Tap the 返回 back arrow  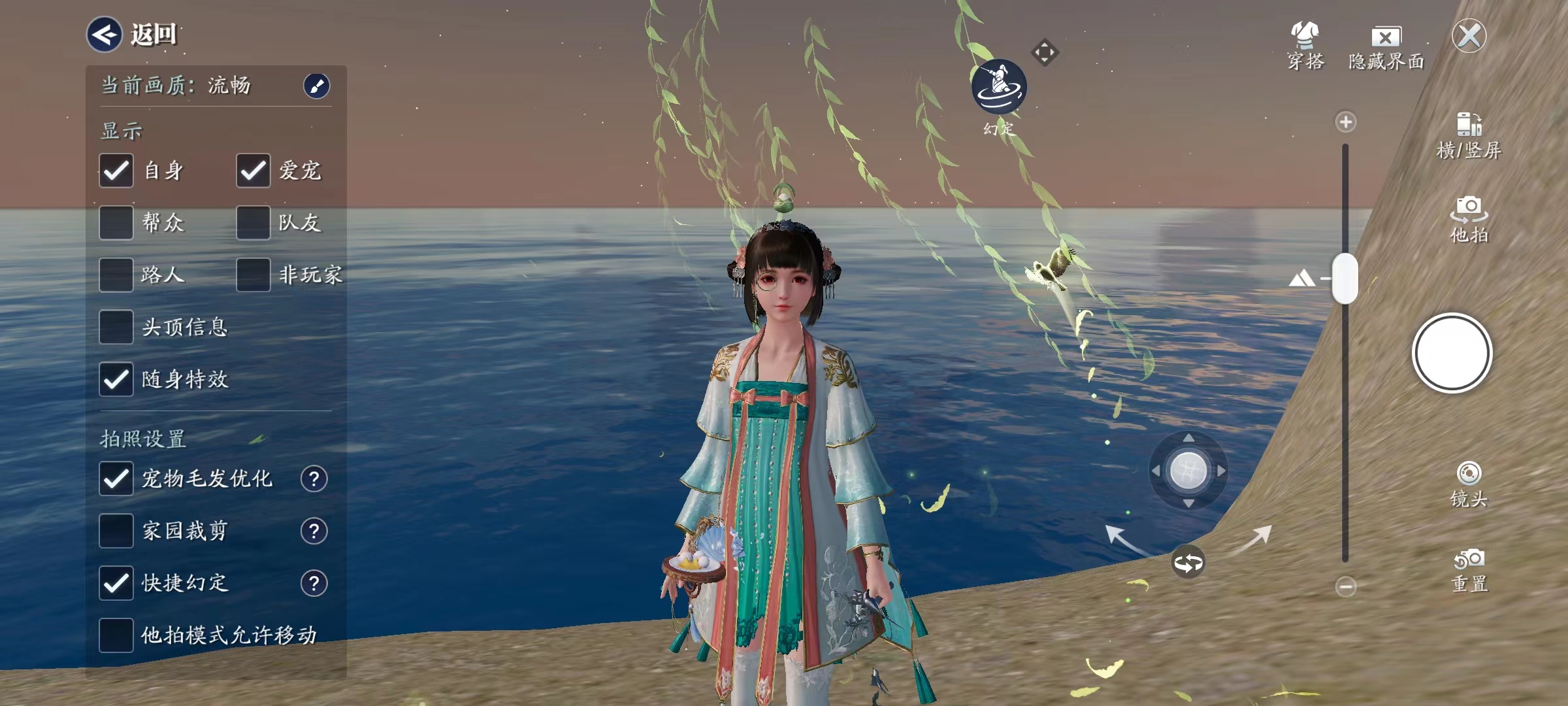pyautogui.click(x=105, y=34)
